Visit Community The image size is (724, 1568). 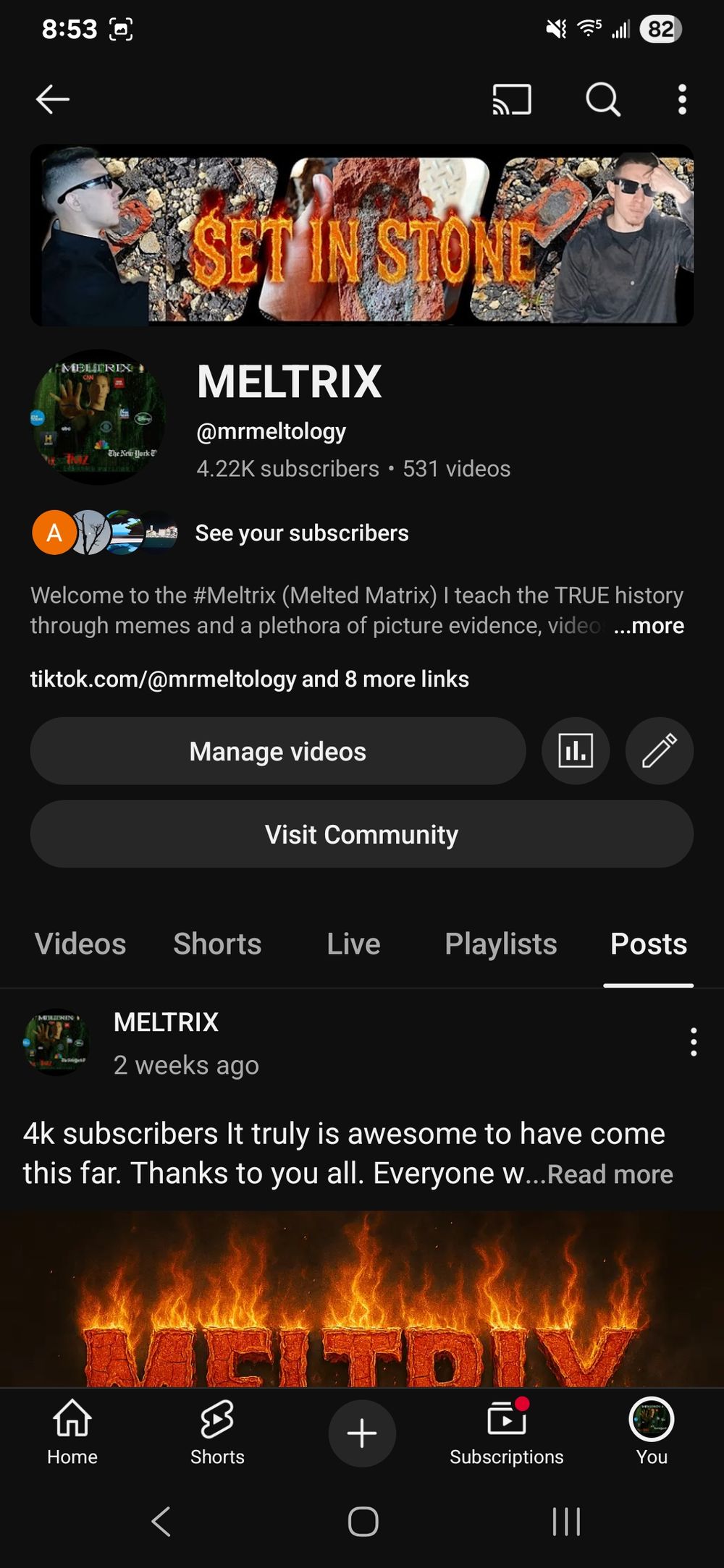[361, 834]
